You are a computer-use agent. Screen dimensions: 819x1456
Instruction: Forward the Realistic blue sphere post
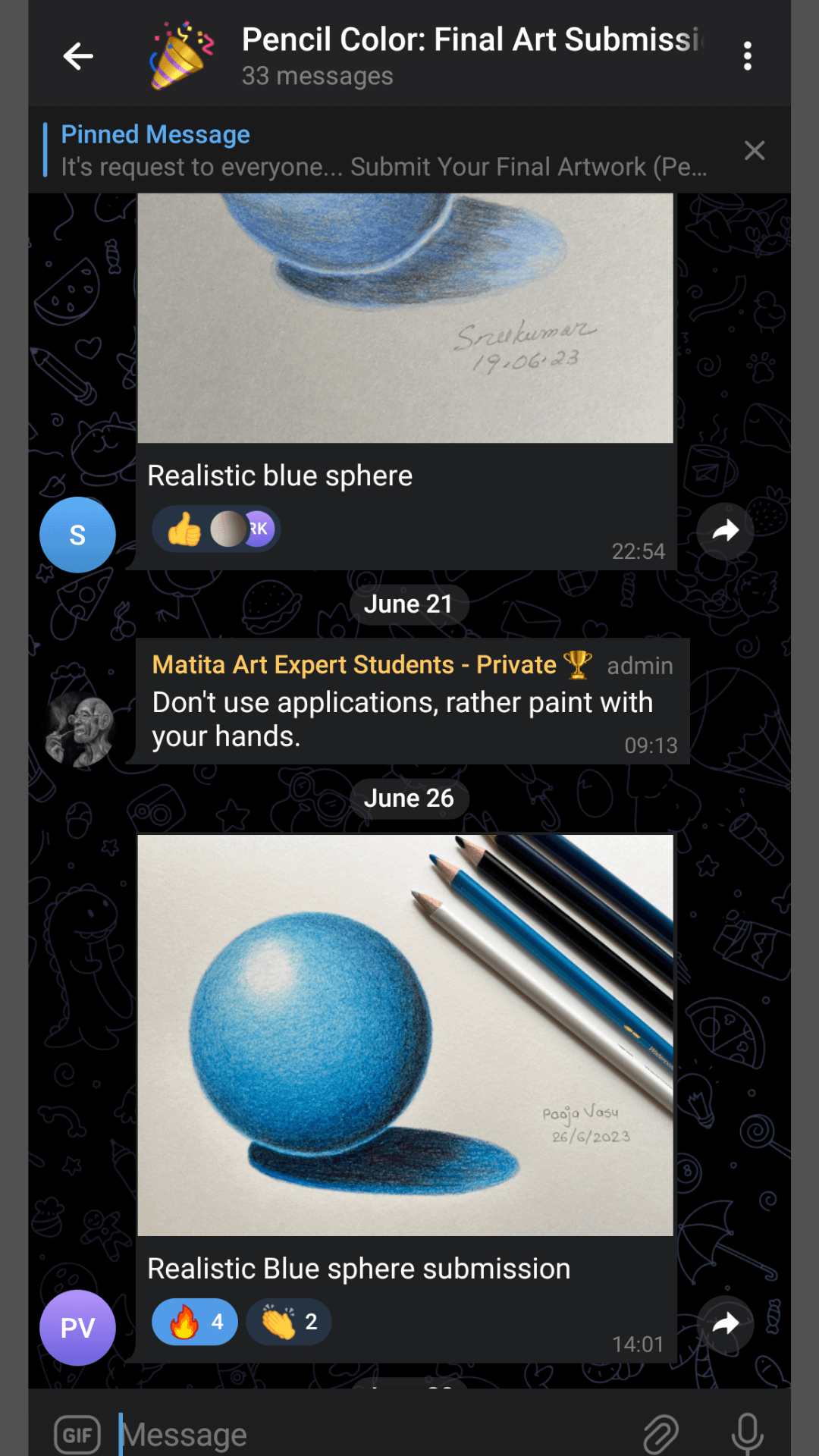pos(726,531)
